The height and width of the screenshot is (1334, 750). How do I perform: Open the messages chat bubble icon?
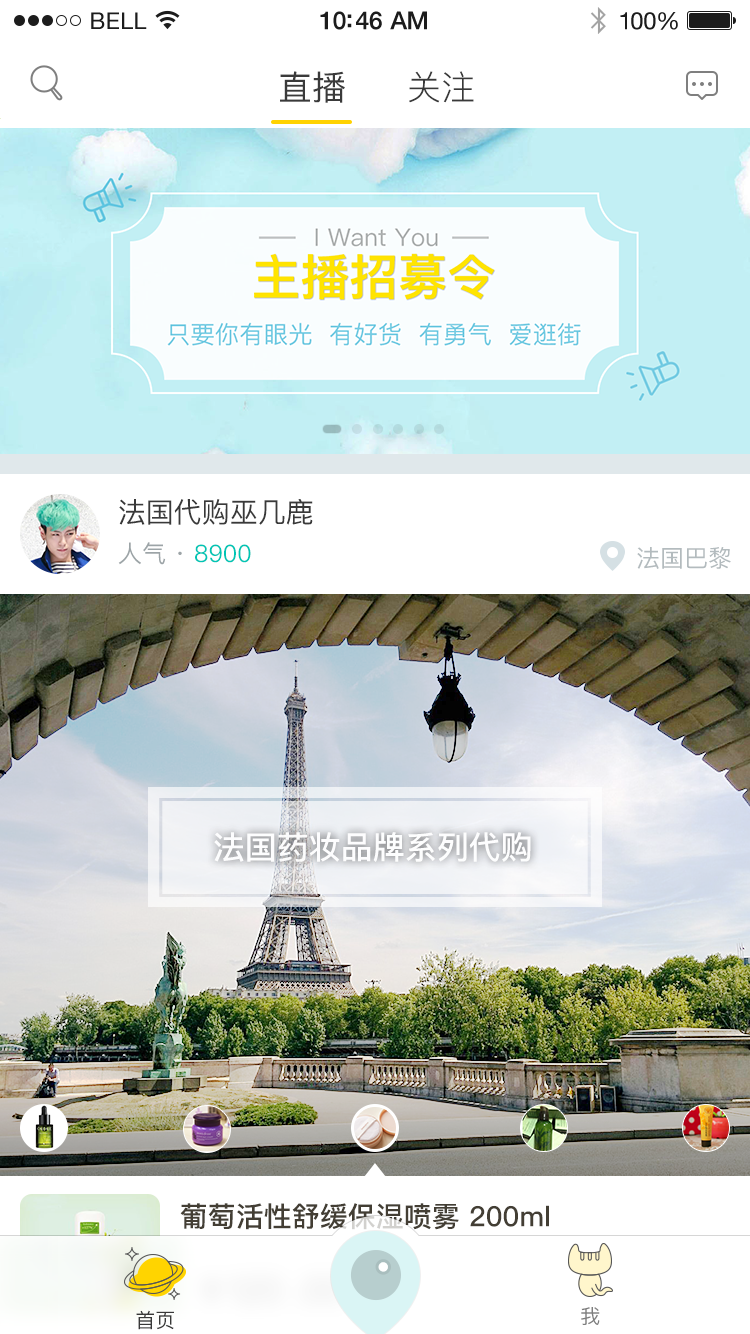702,86
